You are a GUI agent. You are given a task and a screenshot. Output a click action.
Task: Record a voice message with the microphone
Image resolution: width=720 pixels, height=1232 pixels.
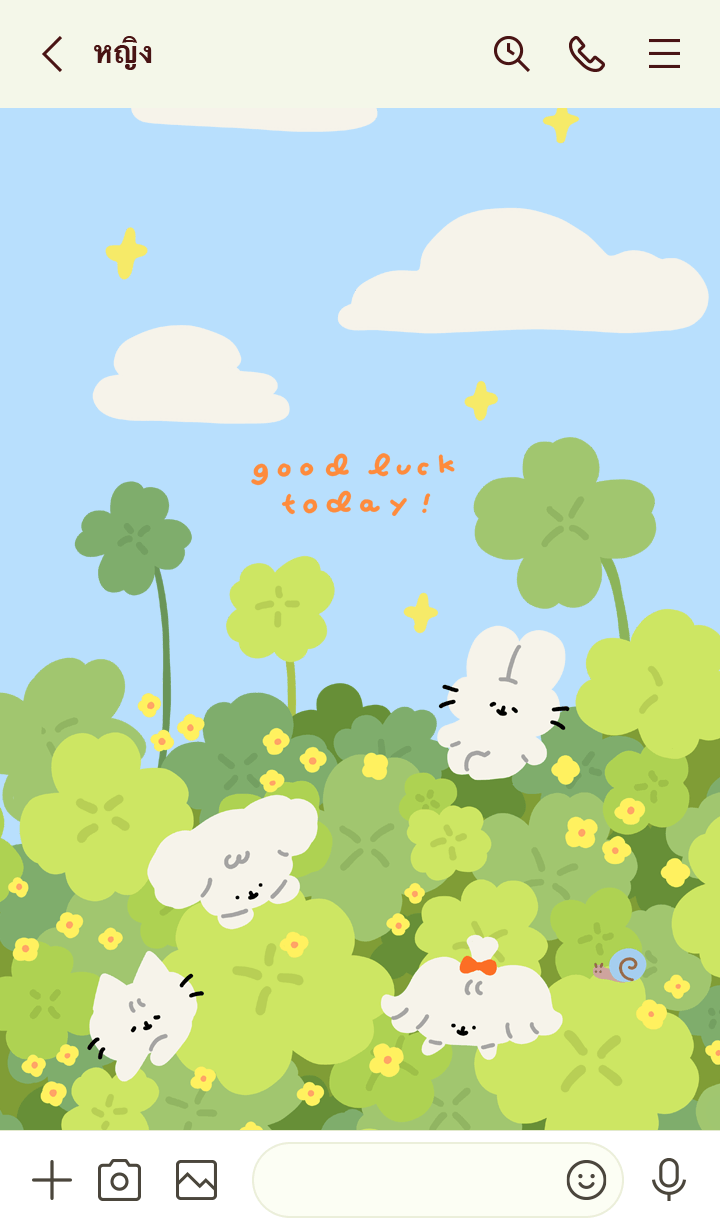pos(668,1180)
